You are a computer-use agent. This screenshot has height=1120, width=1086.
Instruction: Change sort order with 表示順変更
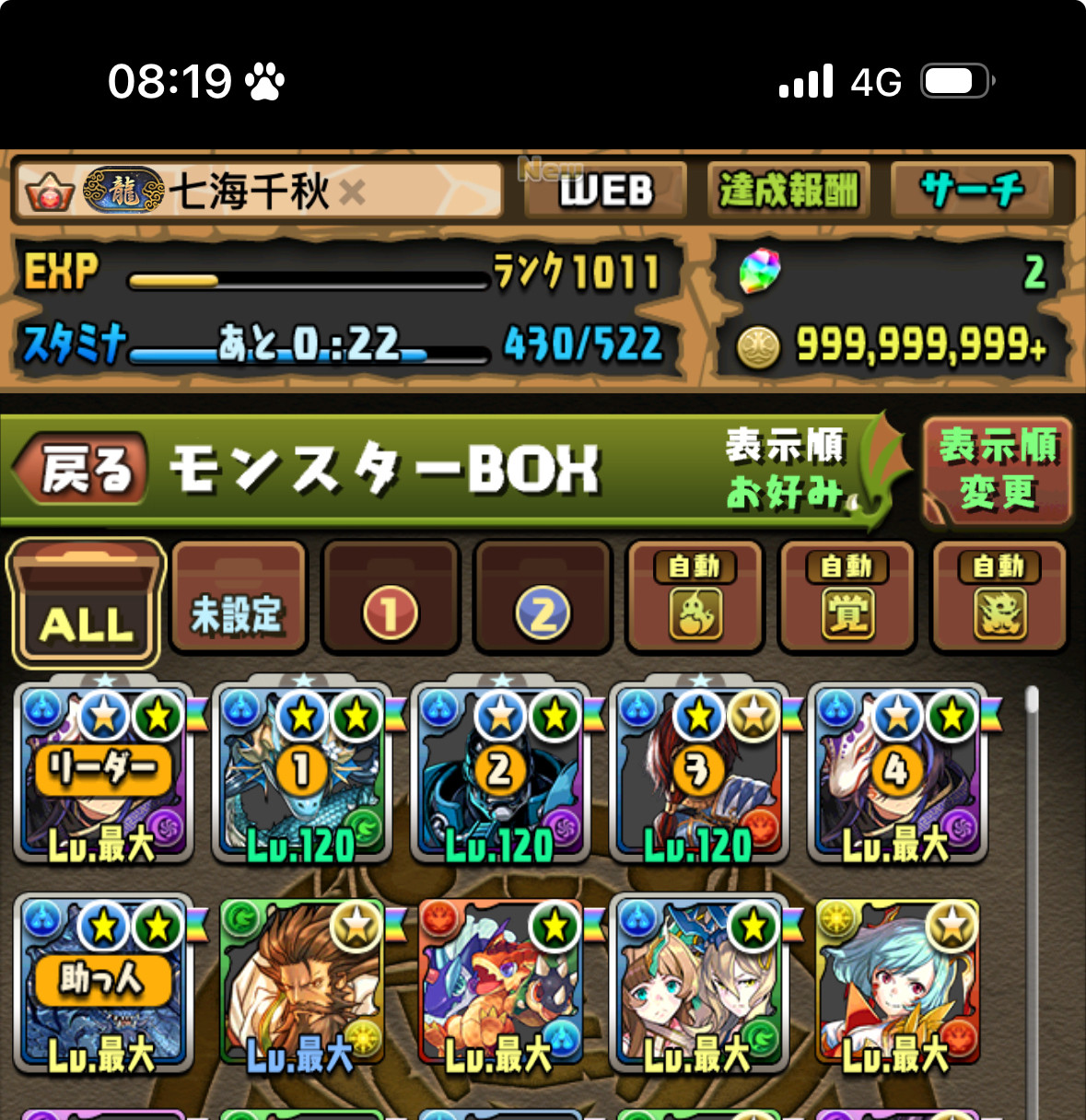(998, 471)
